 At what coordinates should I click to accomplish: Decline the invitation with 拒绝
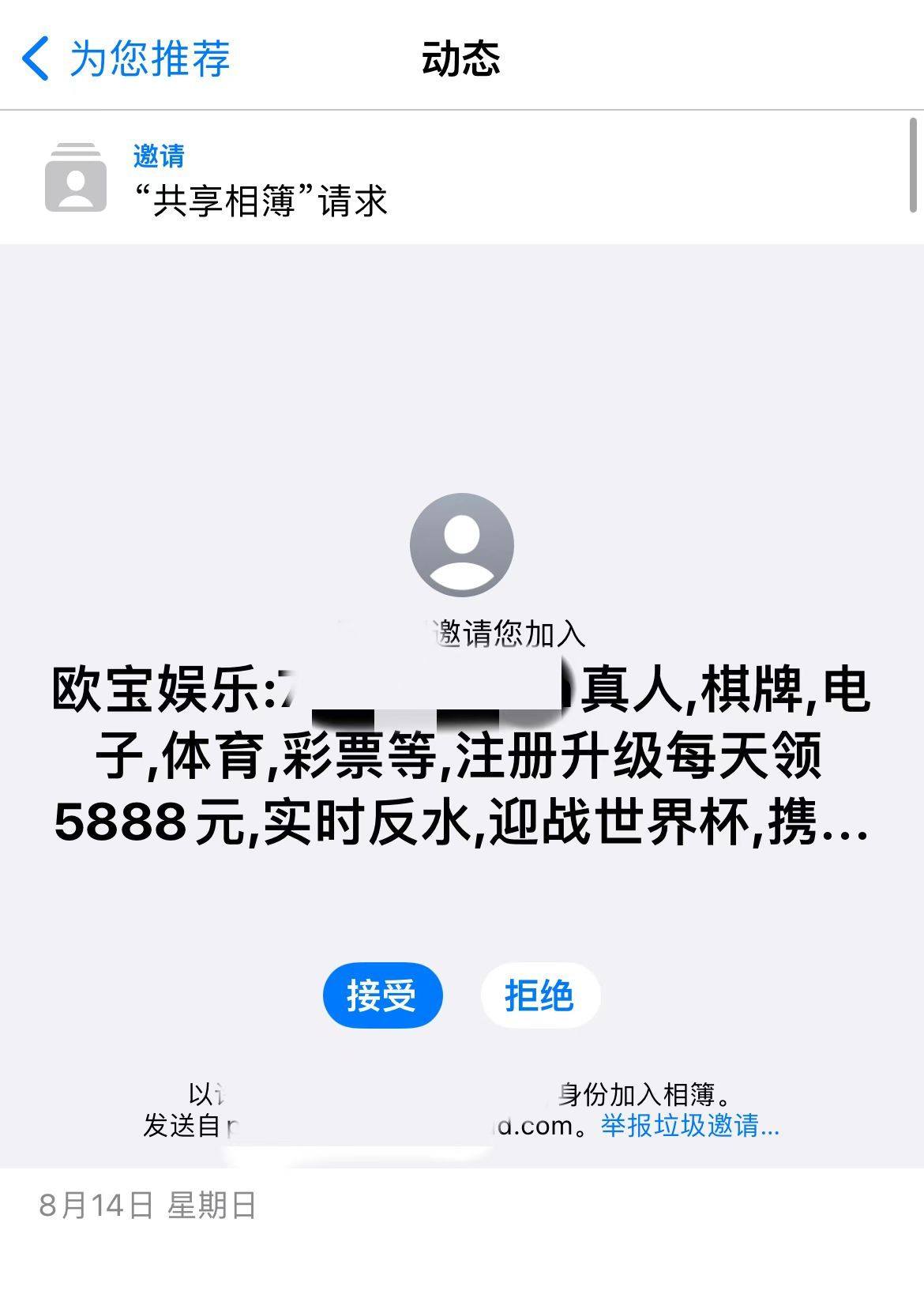pos(540,995)
